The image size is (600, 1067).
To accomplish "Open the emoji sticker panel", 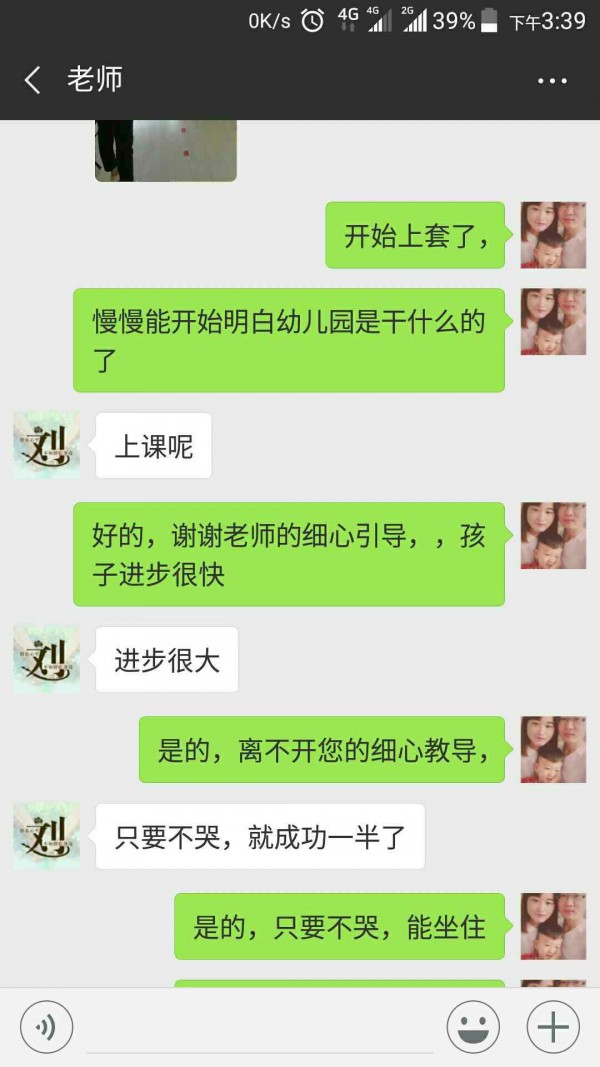I will click(x=473, y=1027).
